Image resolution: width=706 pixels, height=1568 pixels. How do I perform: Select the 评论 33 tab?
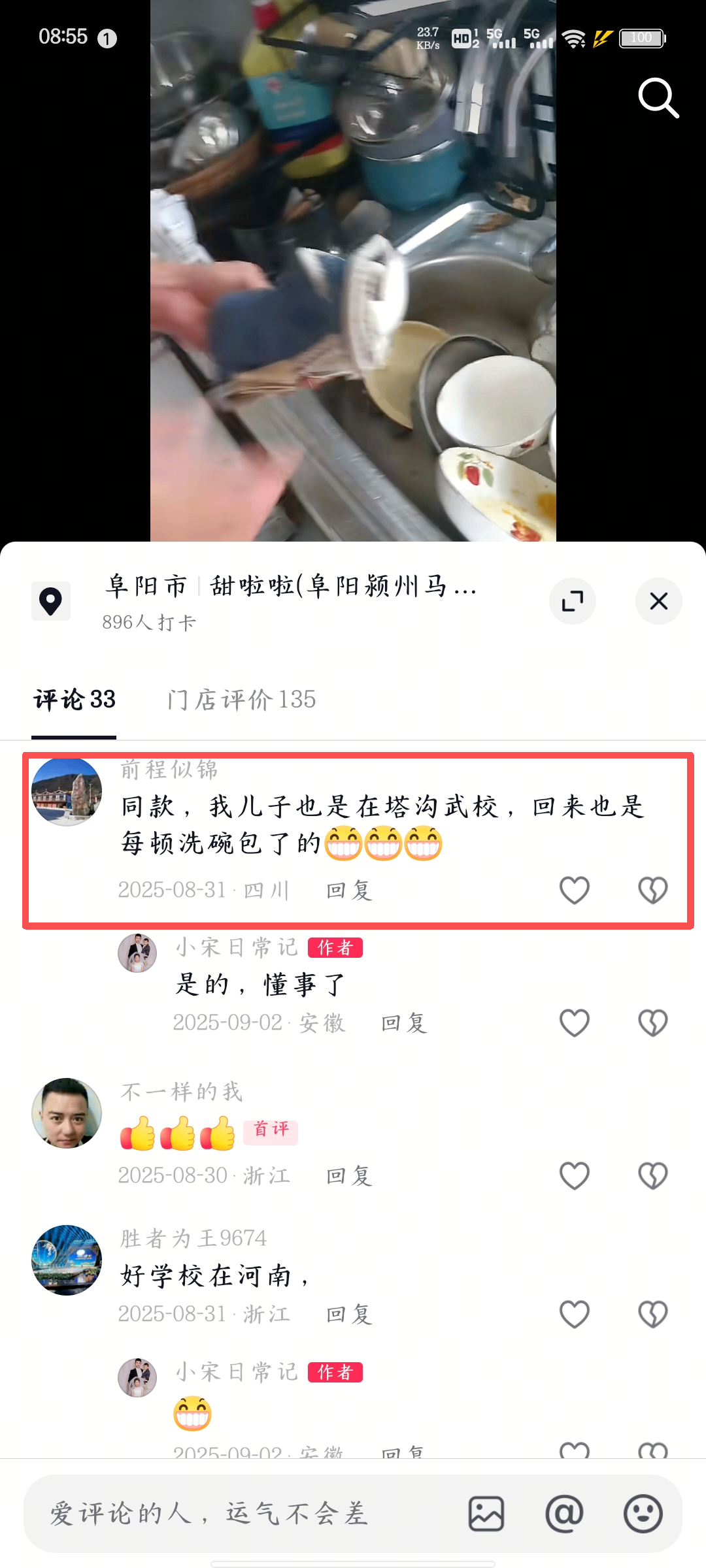tap(75, 700)
